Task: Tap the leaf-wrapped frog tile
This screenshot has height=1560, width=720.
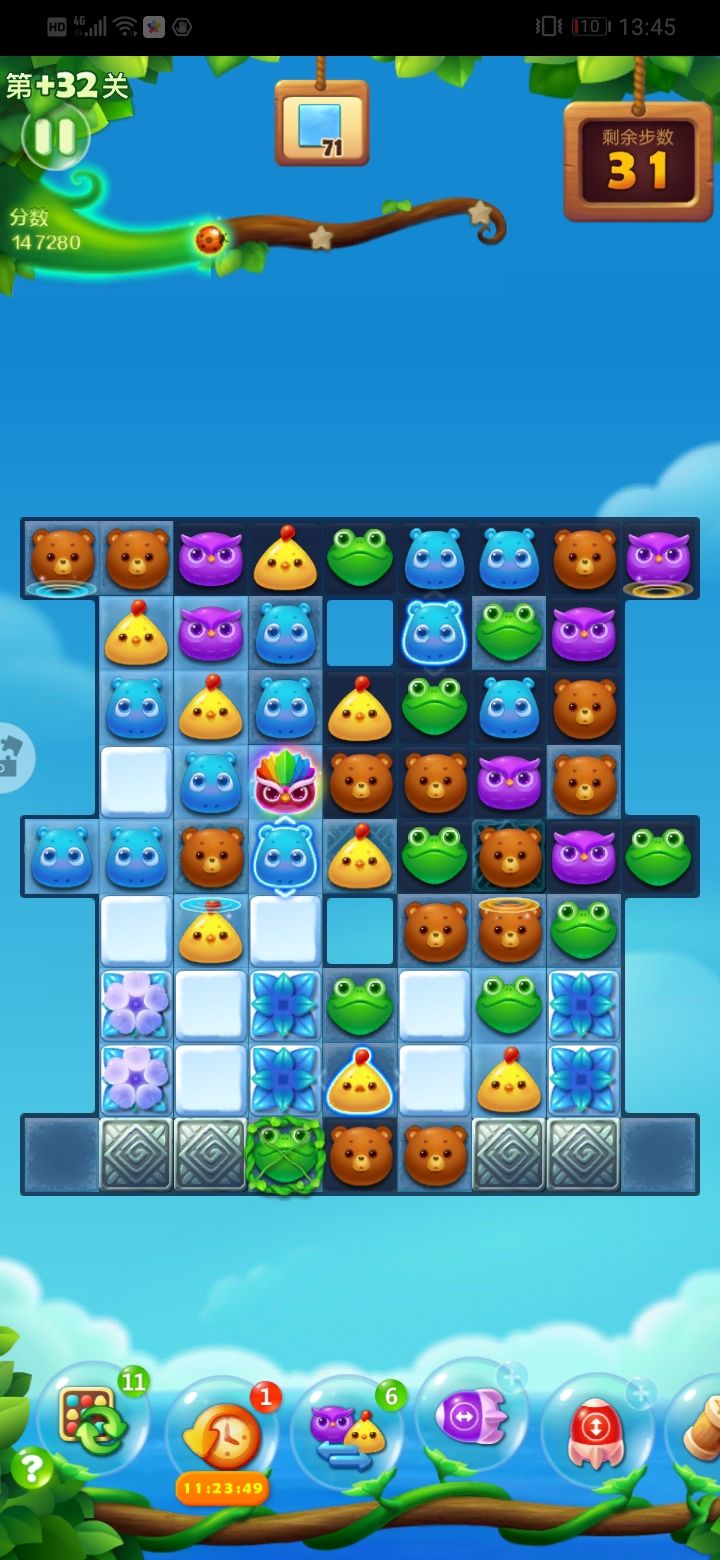Action: 285,1155
